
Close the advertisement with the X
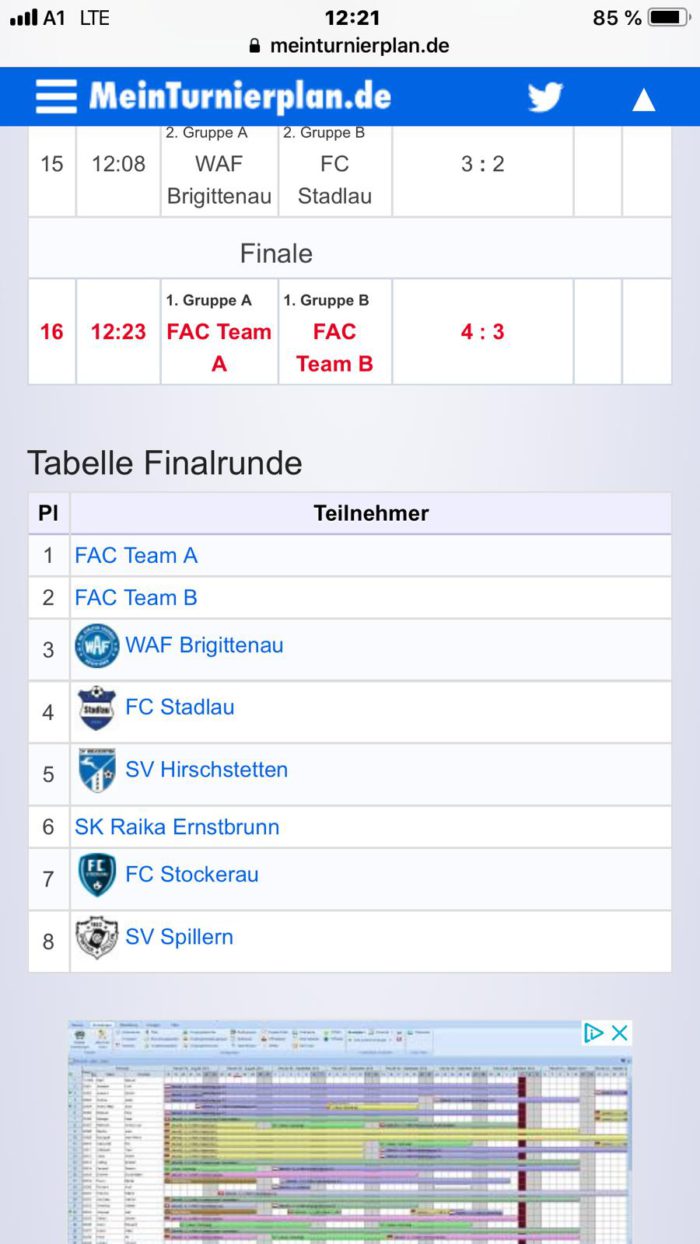tap(620, 1033)
